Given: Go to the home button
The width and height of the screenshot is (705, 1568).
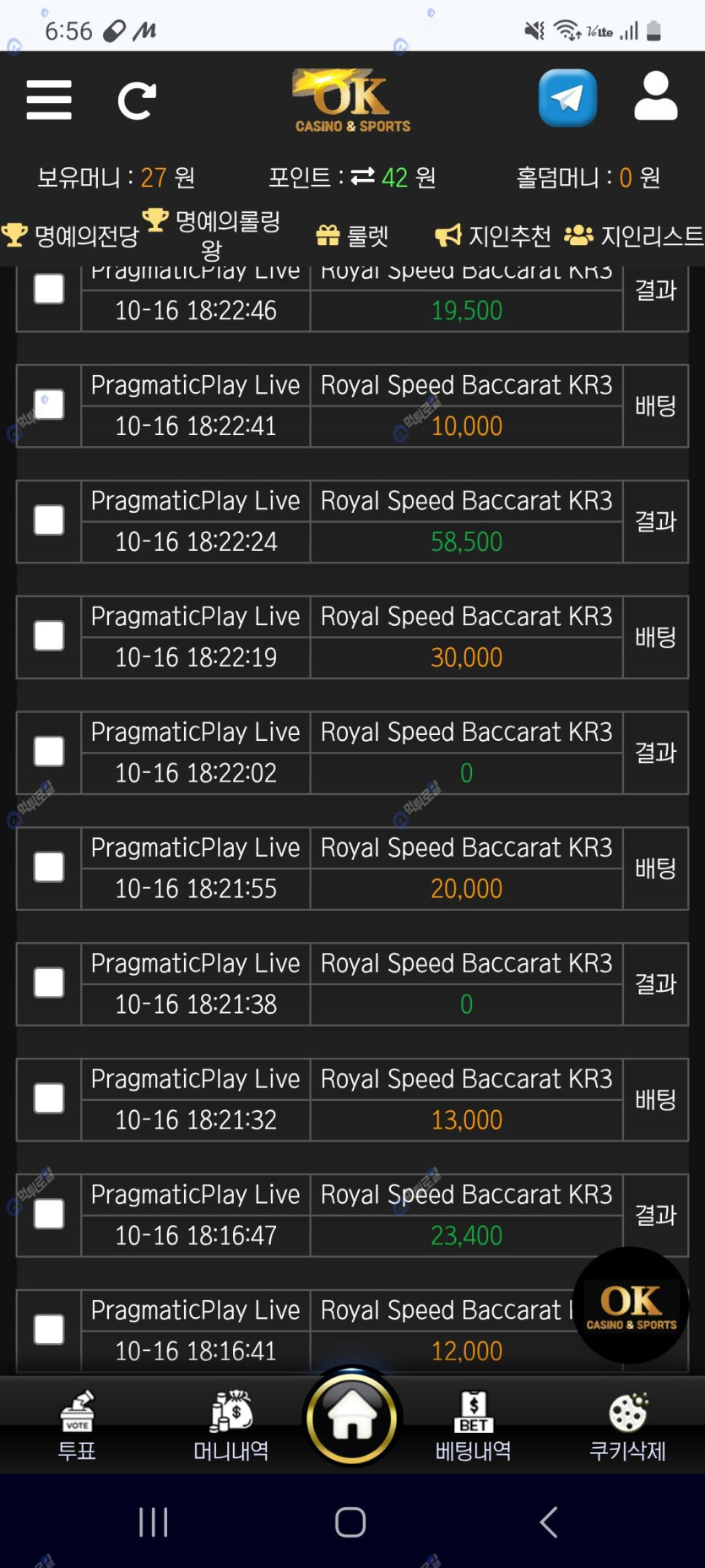Looking at the screenshot, I should (352, 1418).
